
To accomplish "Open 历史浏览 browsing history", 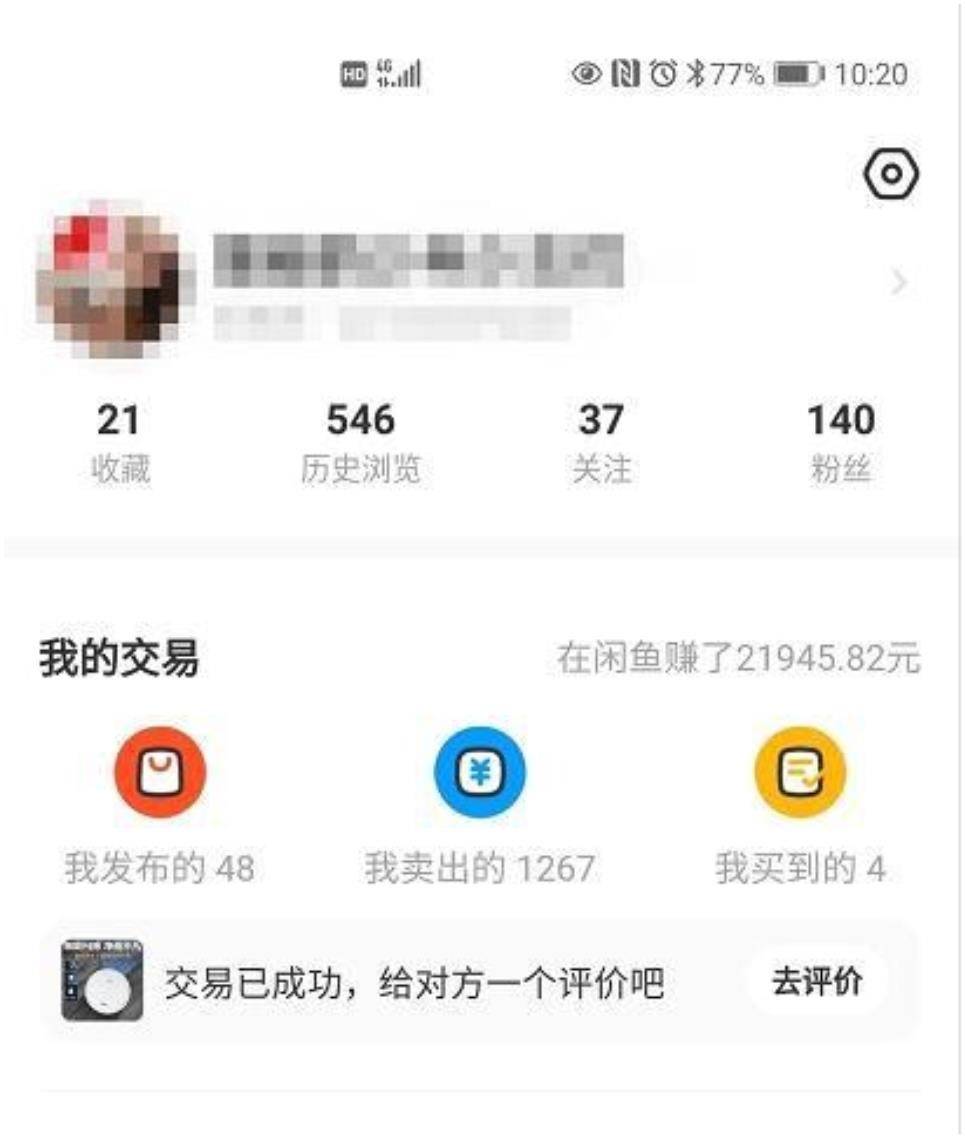I will 361,441.
